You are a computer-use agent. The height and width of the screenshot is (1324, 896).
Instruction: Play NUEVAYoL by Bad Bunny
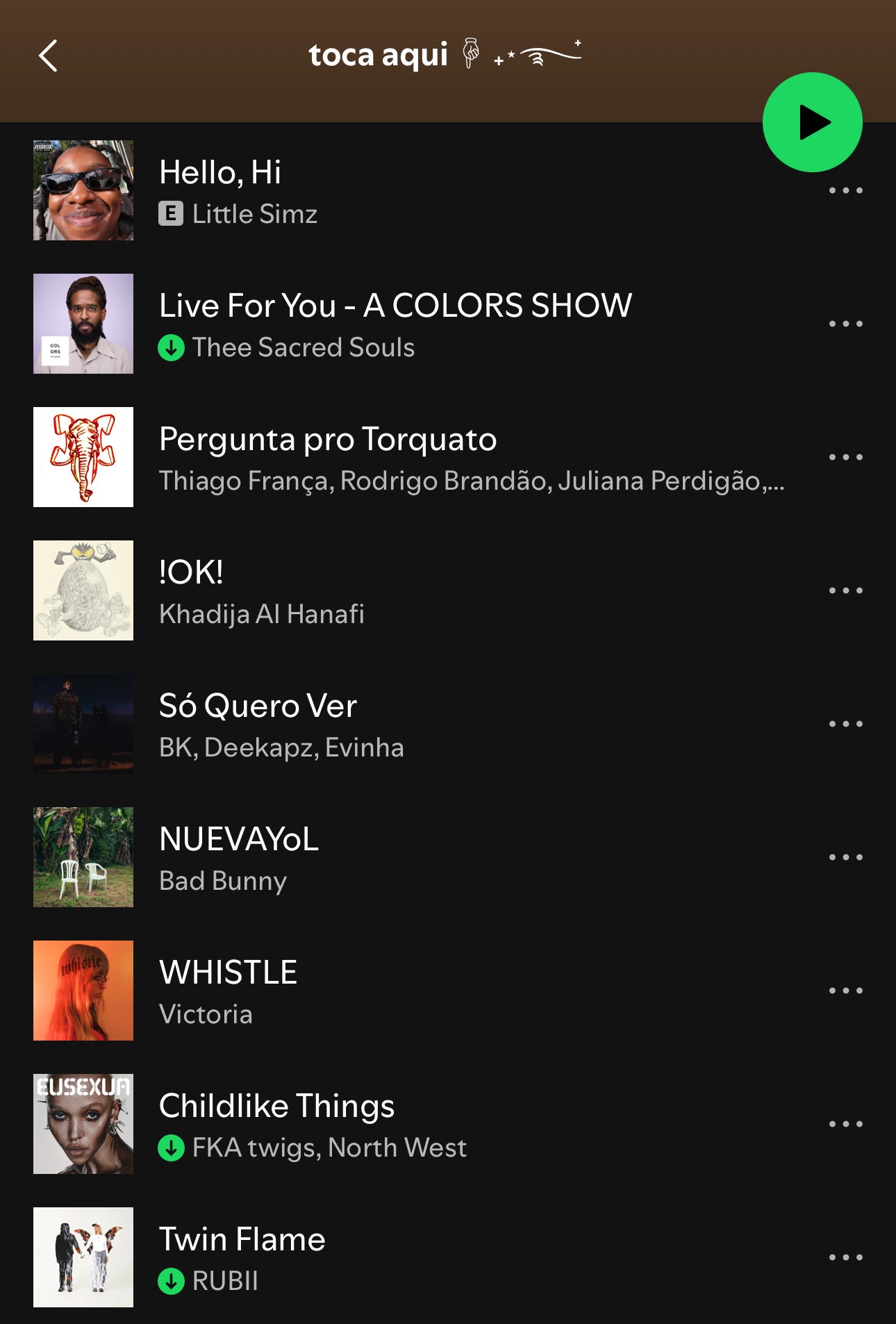238,839
